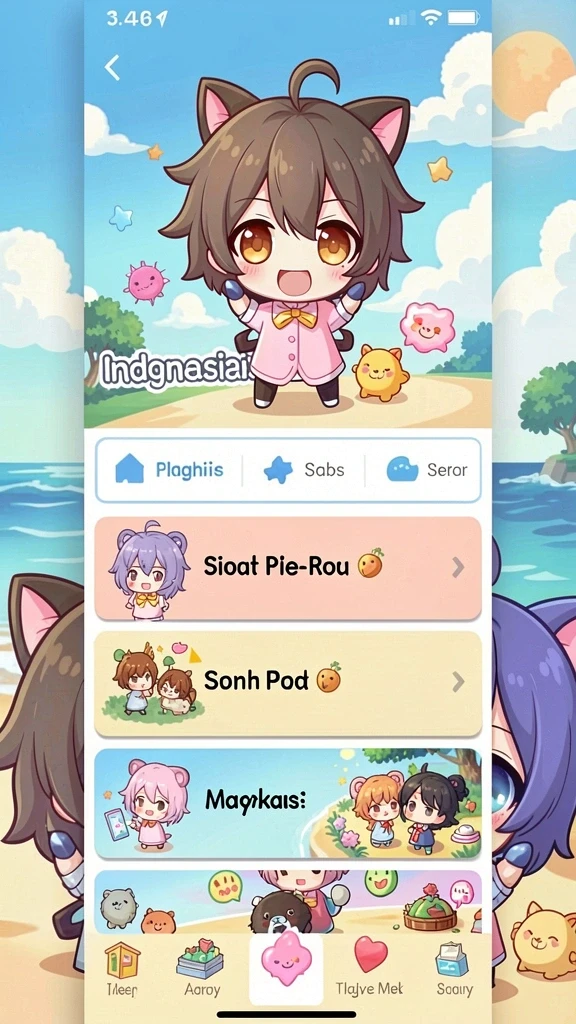Select the Plaghiis tab

click(x=170, y=470)
